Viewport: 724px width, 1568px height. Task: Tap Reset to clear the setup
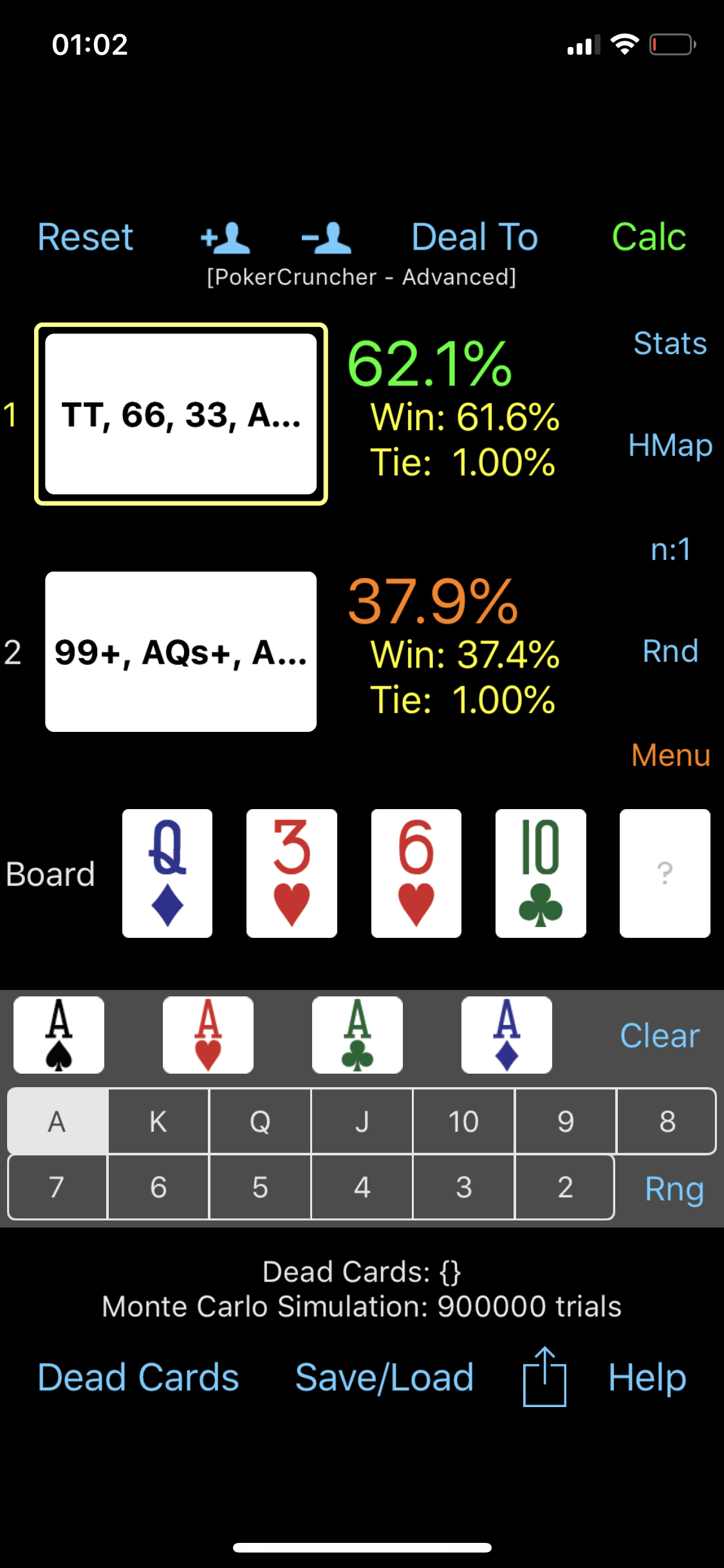tap(85, 237)
